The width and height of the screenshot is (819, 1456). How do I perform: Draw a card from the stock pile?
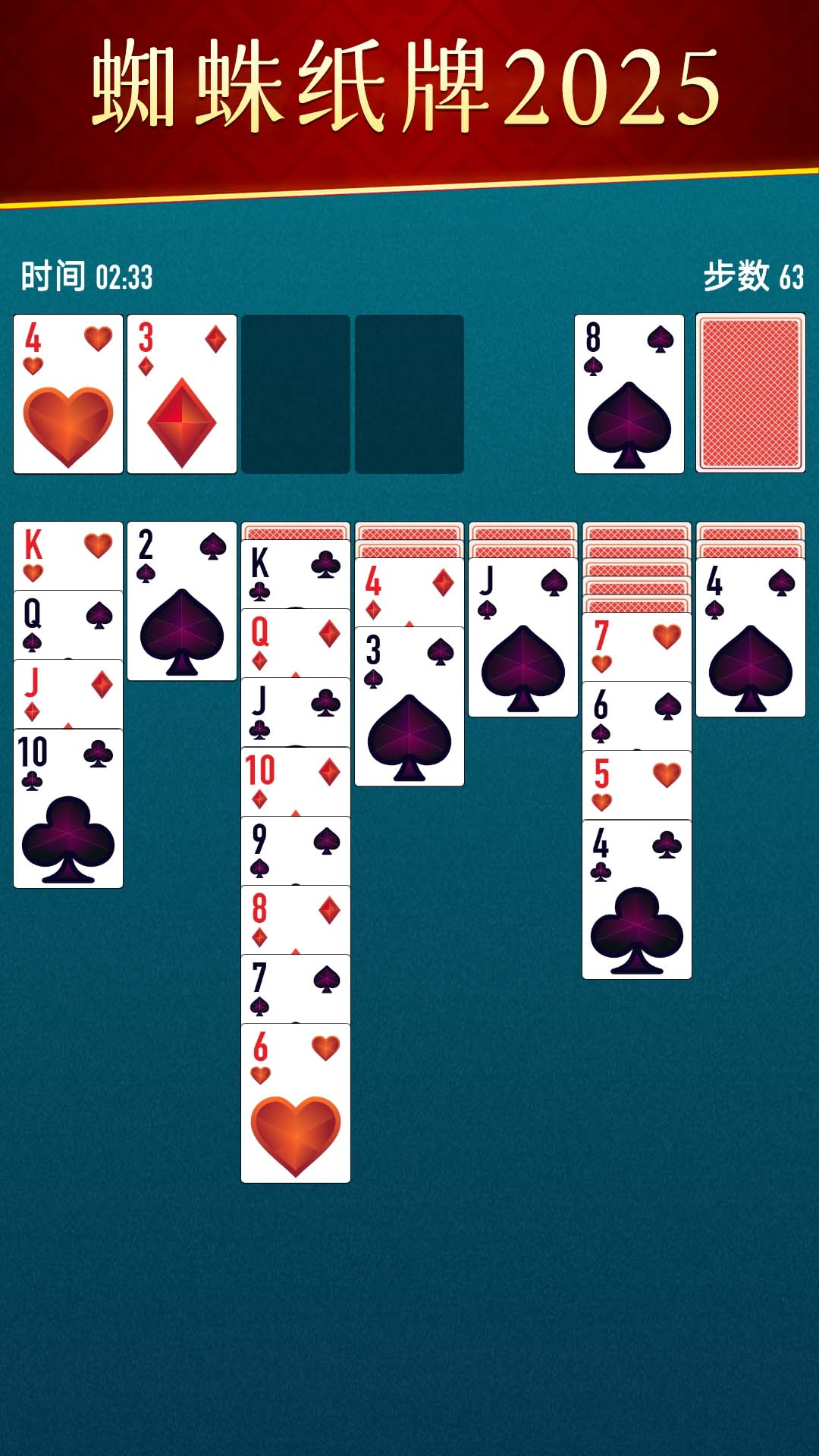pos(751,394)
